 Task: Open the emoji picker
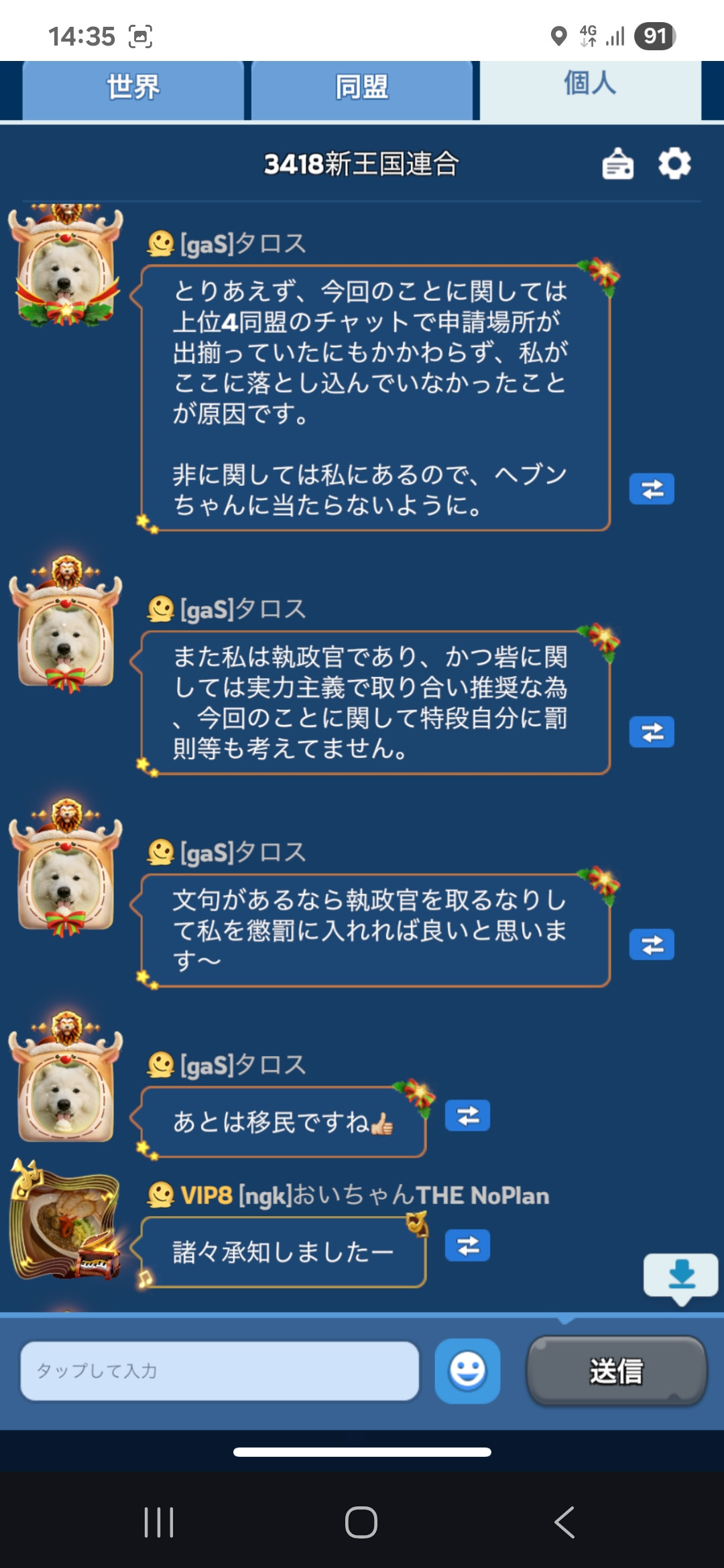(x=467, y=1370)
